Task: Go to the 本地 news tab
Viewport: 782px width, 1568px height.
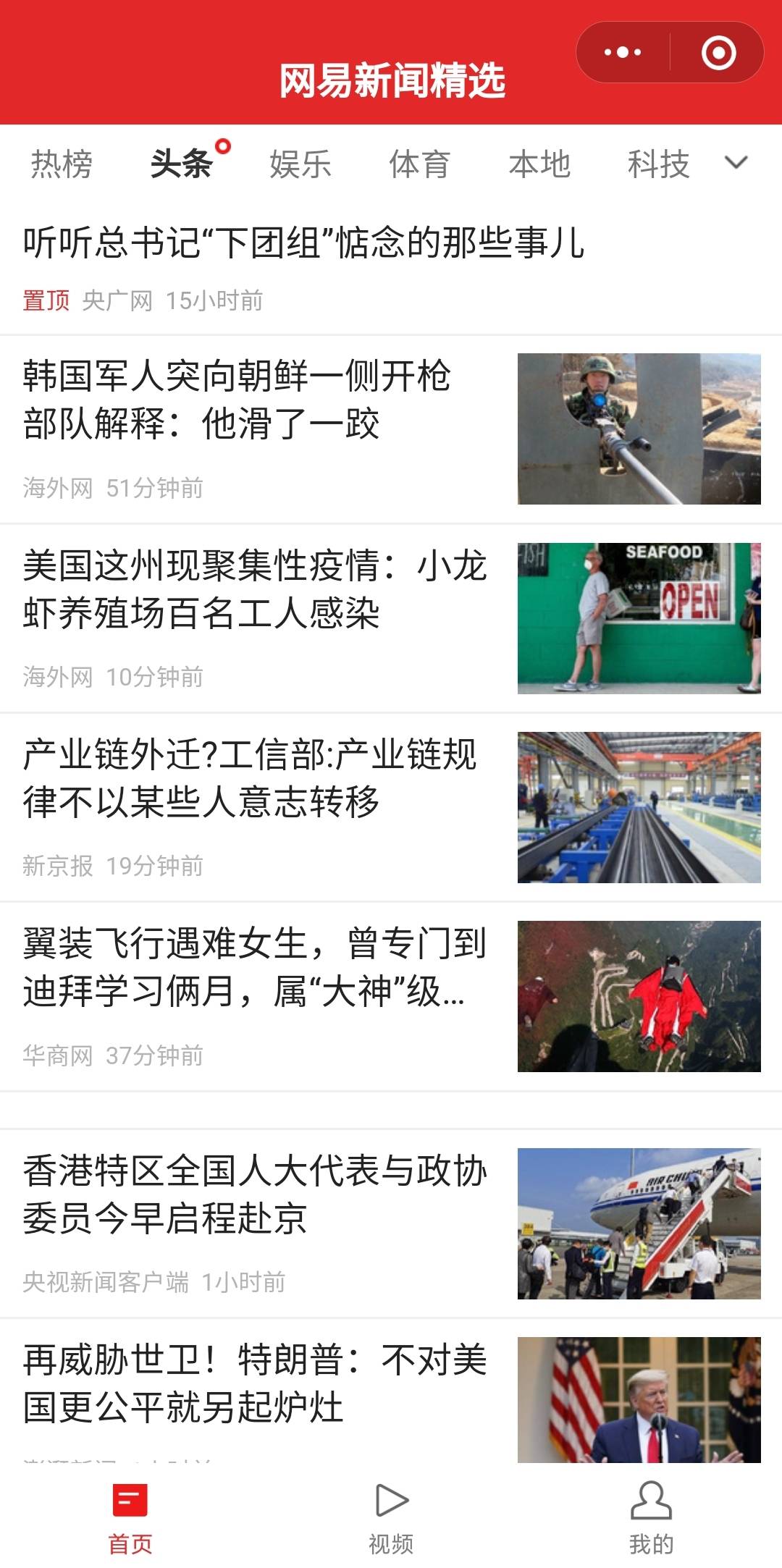Action: tap(539, 164)
